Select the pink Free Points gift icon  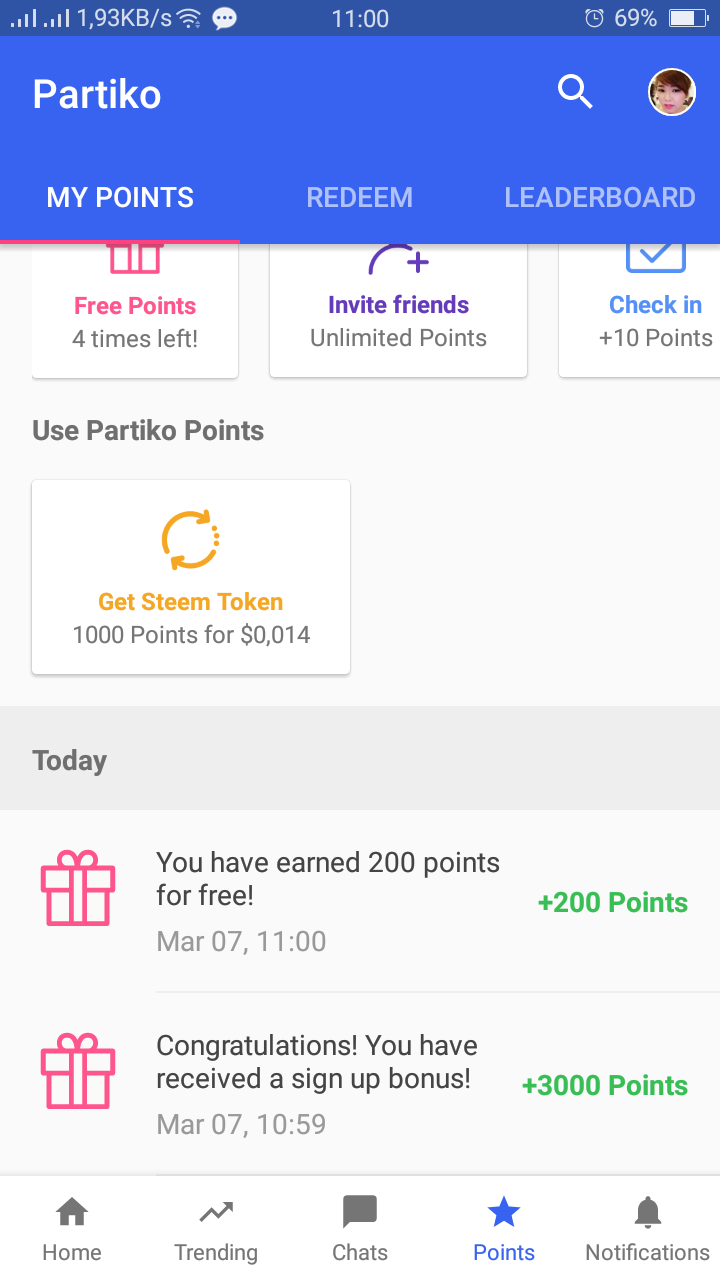(x=134, y=258)
